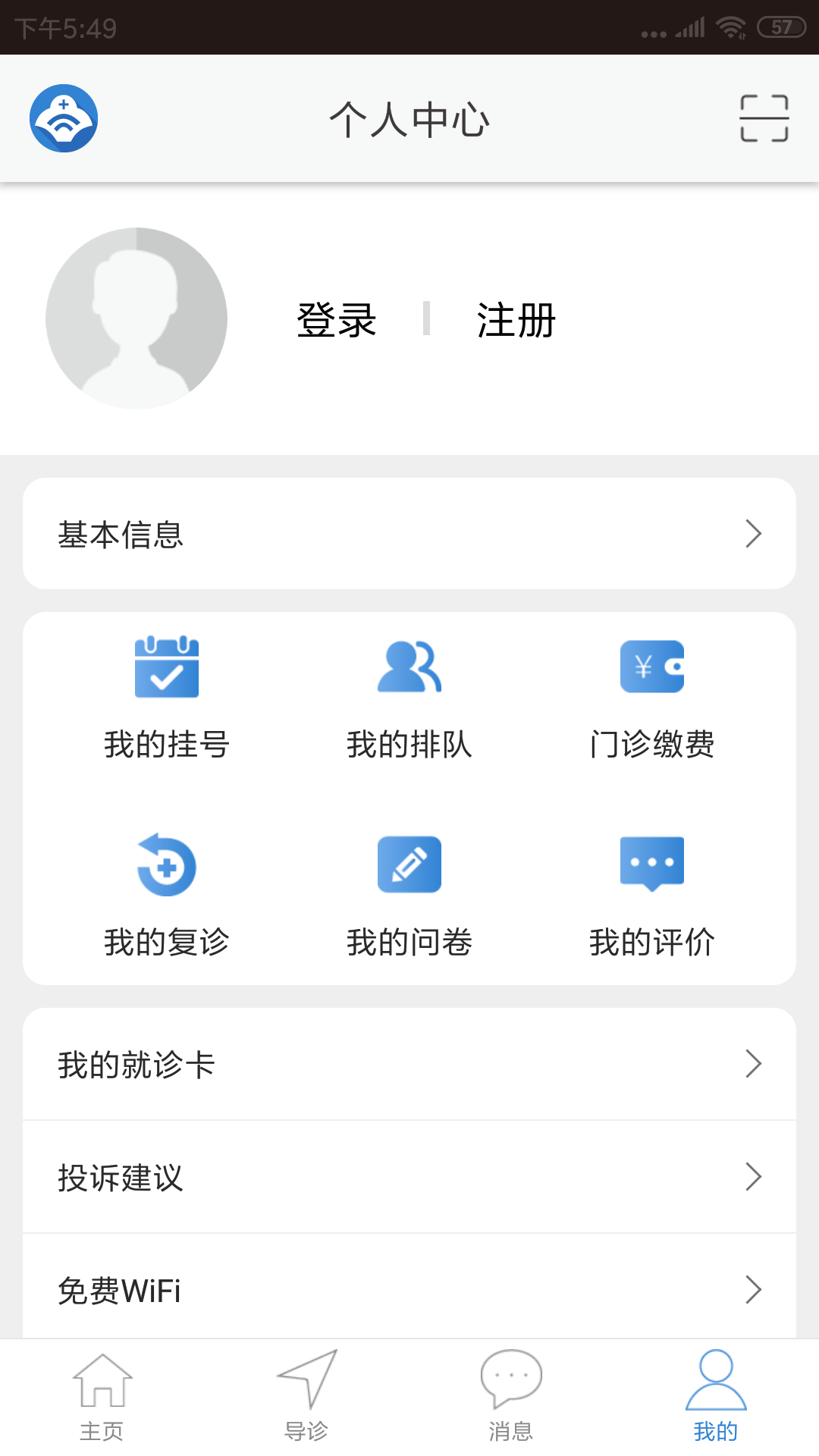Open 门诊缴费 payment
The height and width of the screenshot is (1456, 819).
click(652, 699)
